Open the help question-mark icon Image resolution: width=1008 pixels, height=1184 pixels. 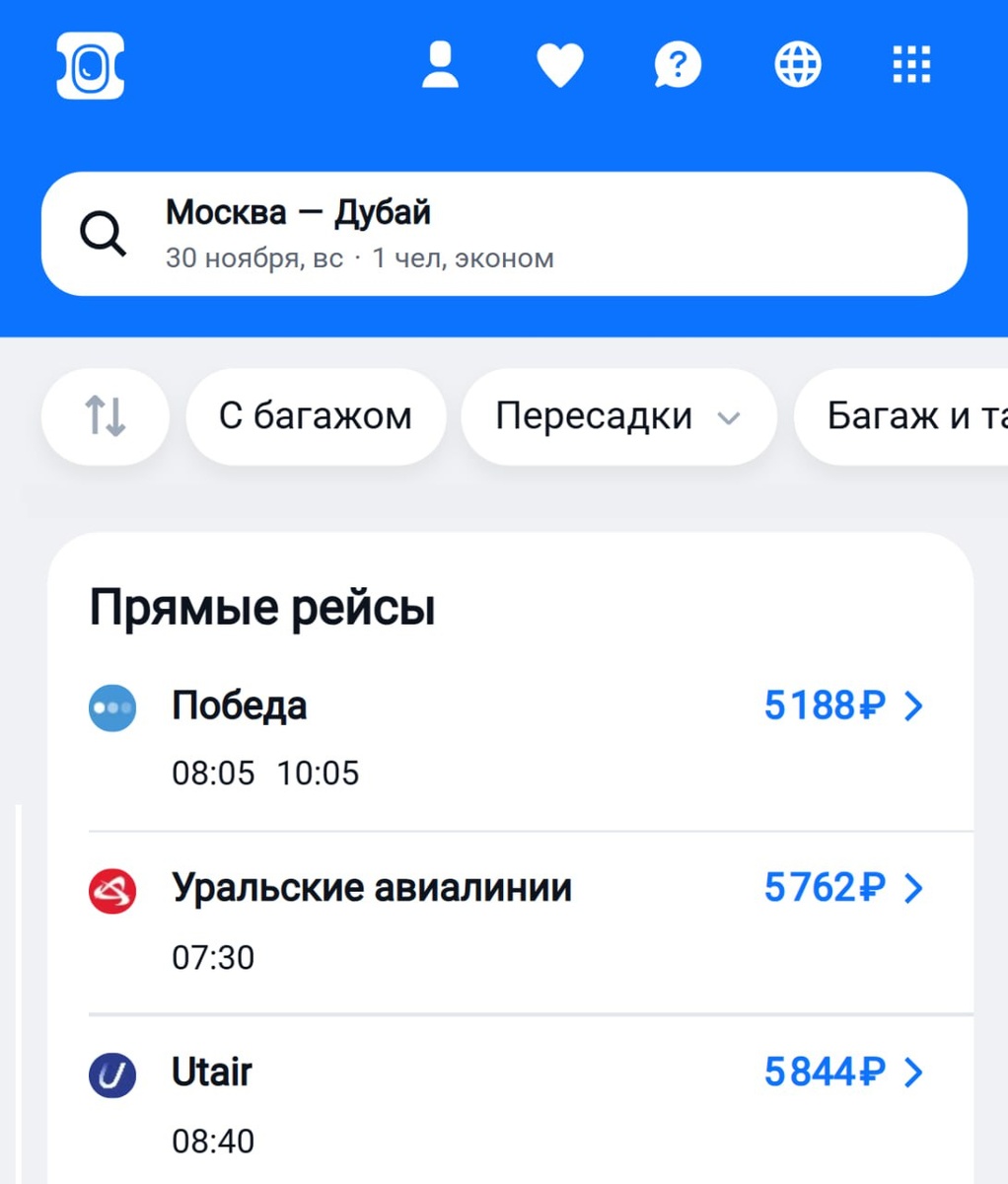click(x=678, y=66)
